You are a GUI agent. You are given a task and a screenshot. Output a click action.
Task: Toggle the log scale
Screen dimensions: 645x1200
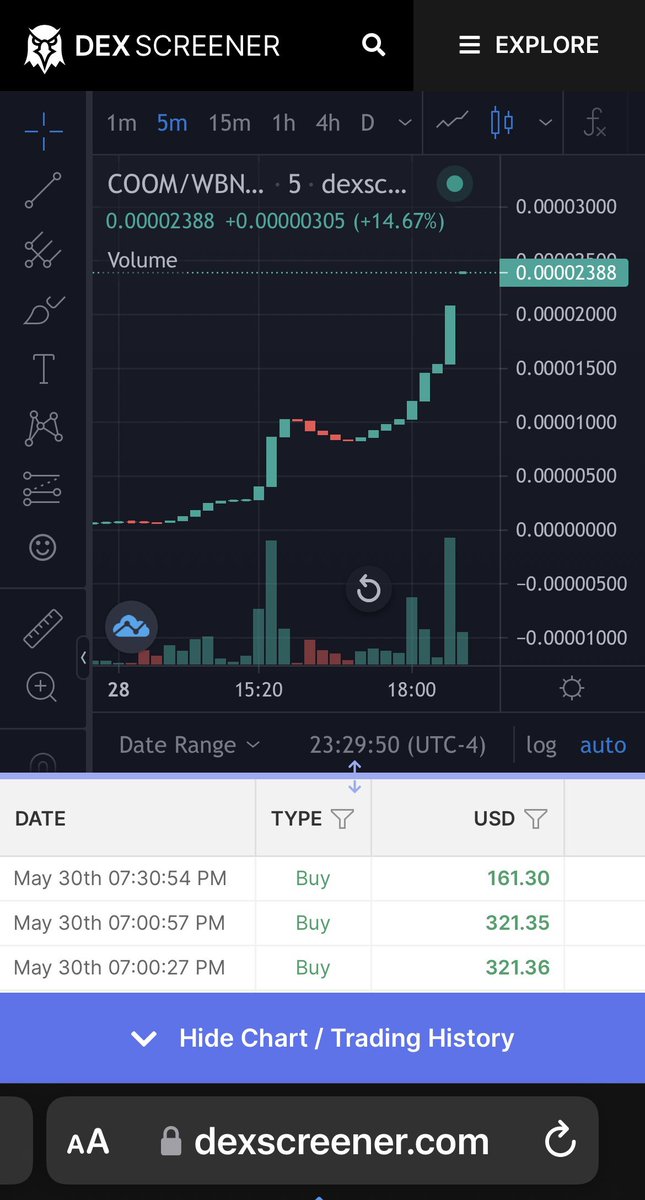pos(541,745)
